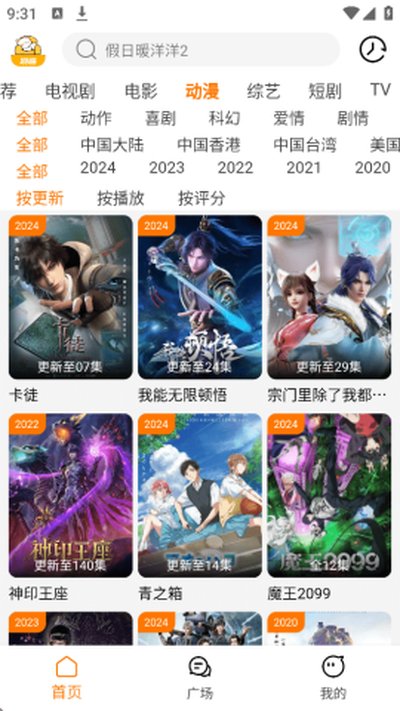Viewport: 400px width, 711px height.
Task: Open the 魔王2099 card
Action: [329, 507]
